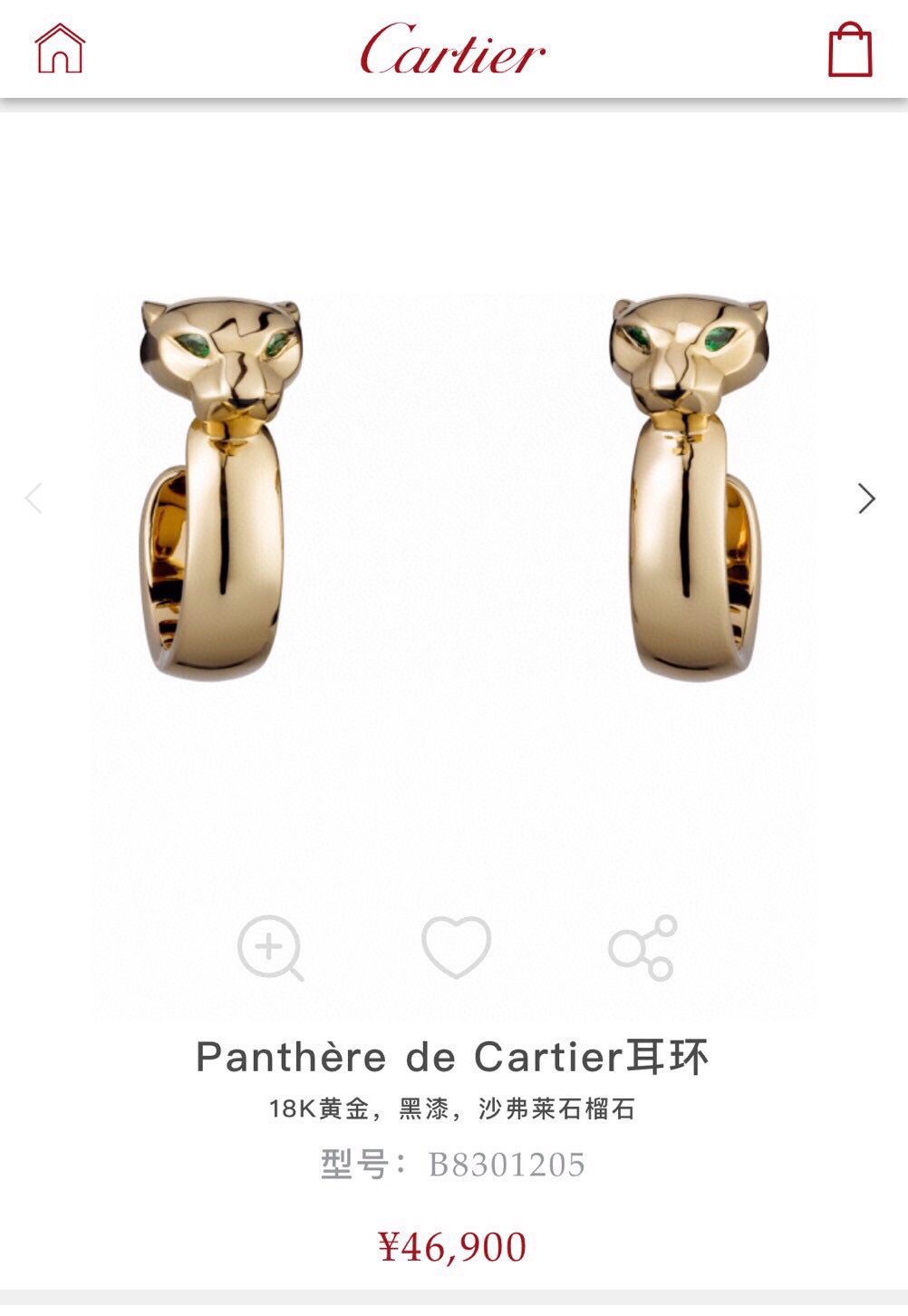Show the previous product image
This screenshot has height=1316, width=908.
[34, 498]
